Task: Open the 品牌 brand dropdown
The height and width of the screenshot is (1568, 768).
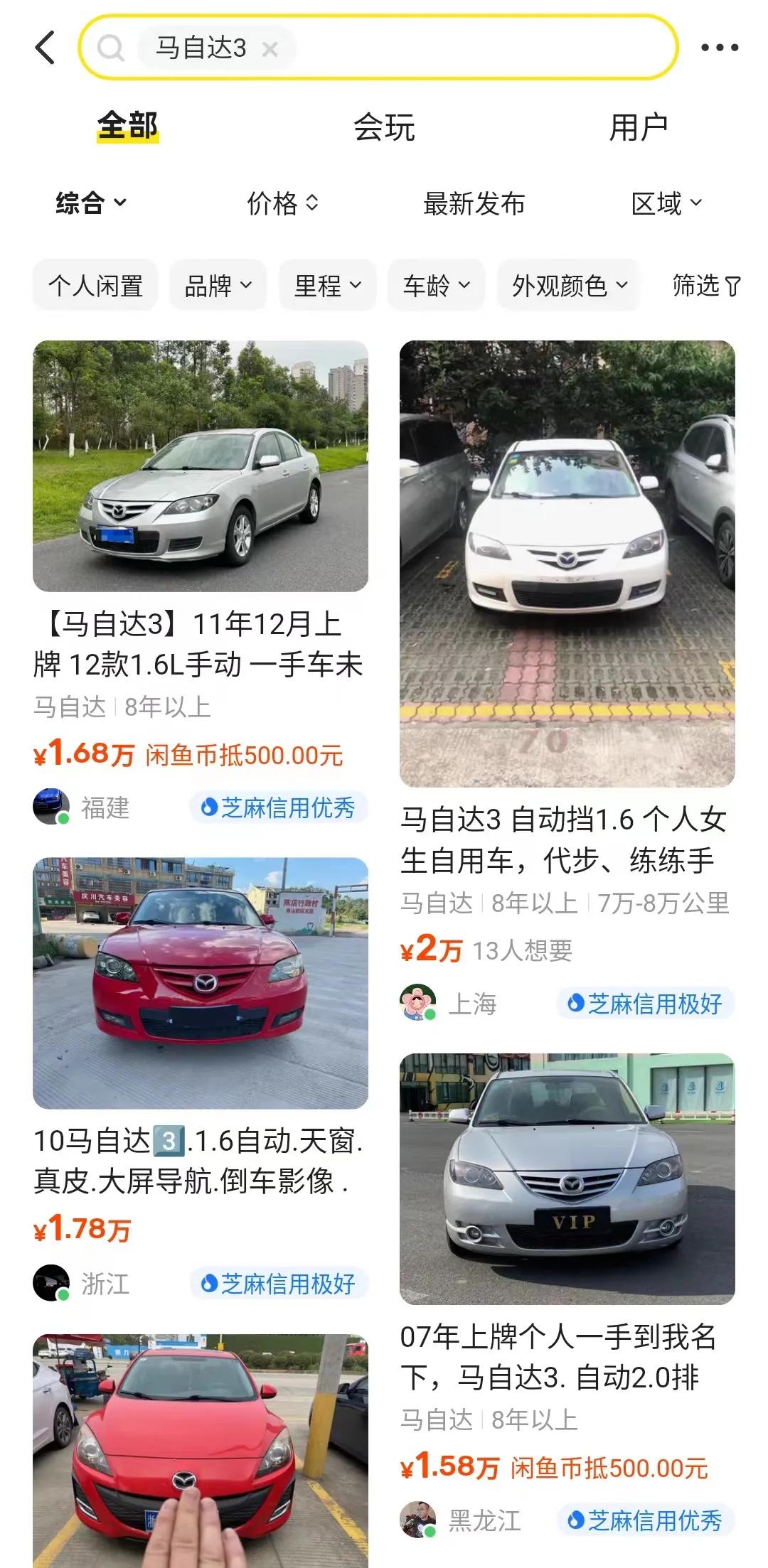Action: point(217,284)
